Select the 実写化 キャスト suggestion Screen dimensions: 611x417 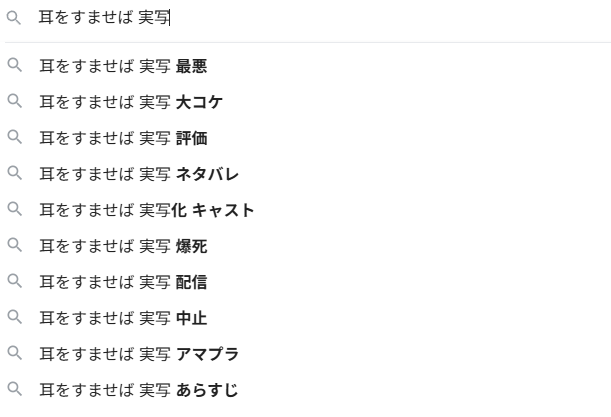[x=308, y=210]
